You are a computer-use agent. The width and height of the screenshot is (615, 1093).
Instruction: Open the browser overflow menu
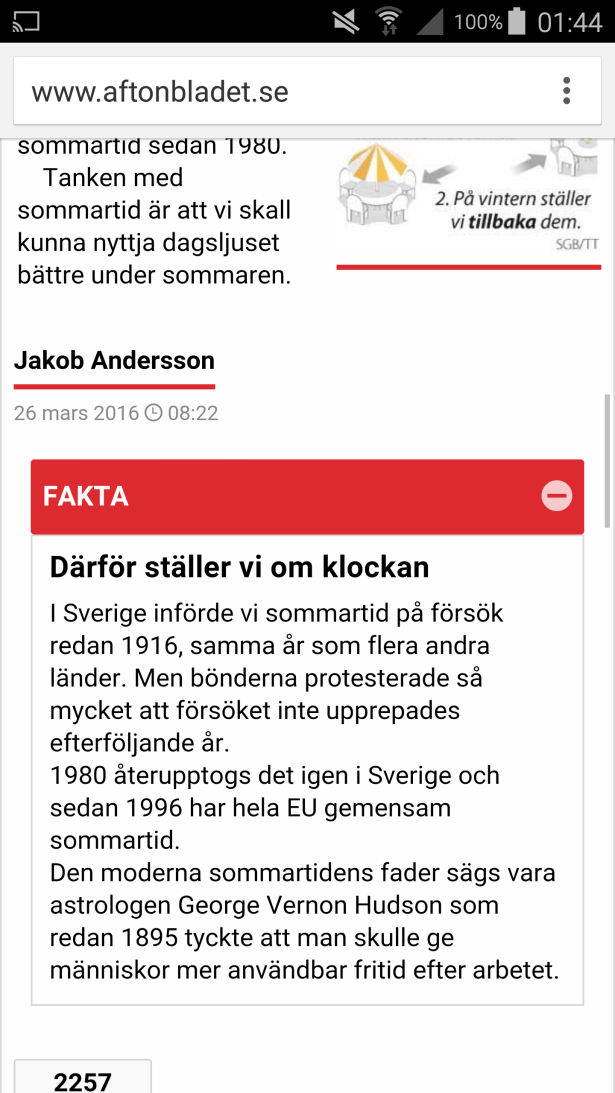pos(566,92)
